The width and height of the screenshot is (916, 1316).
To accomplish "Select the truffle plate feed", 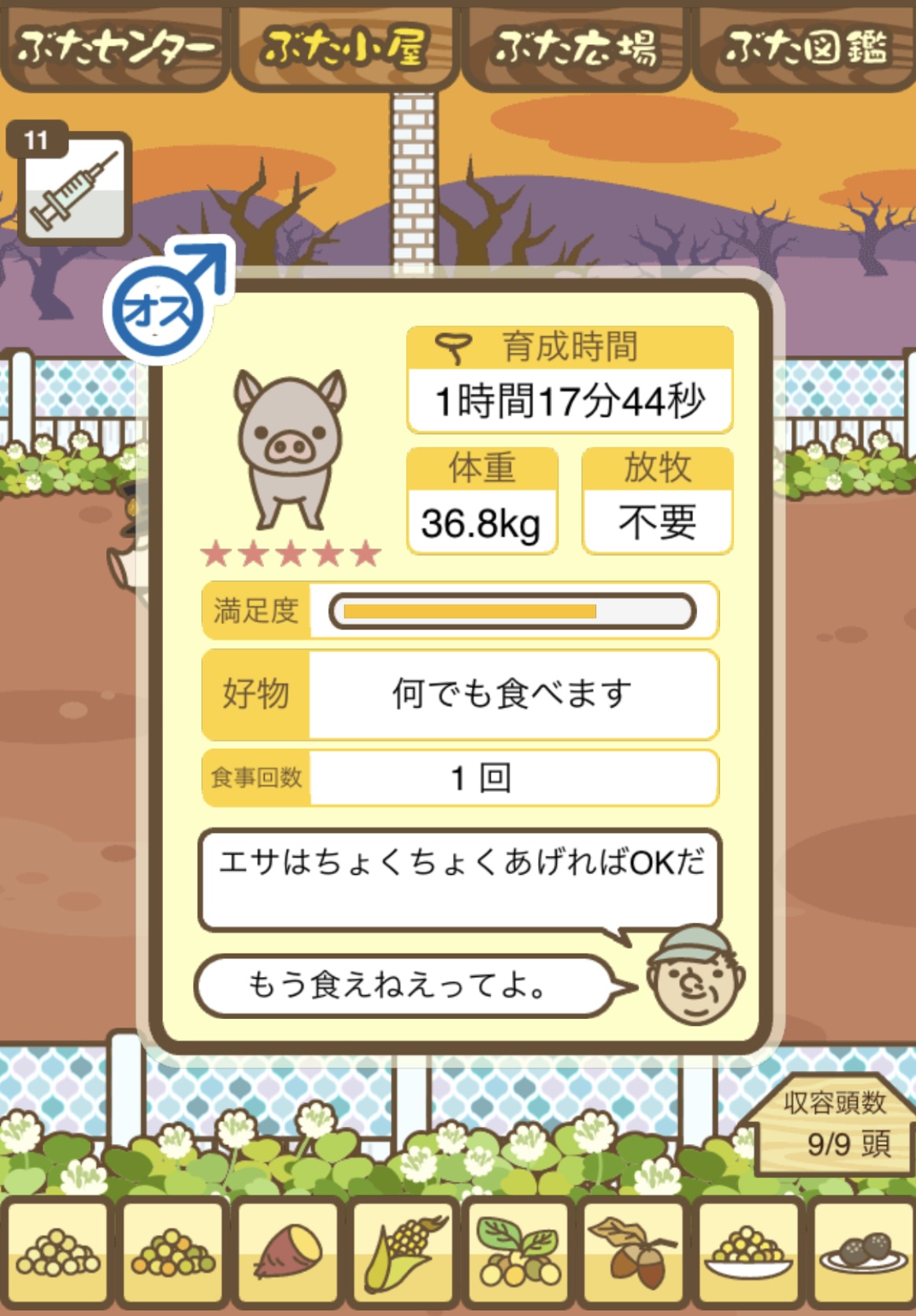I will tap(862, 1253).
